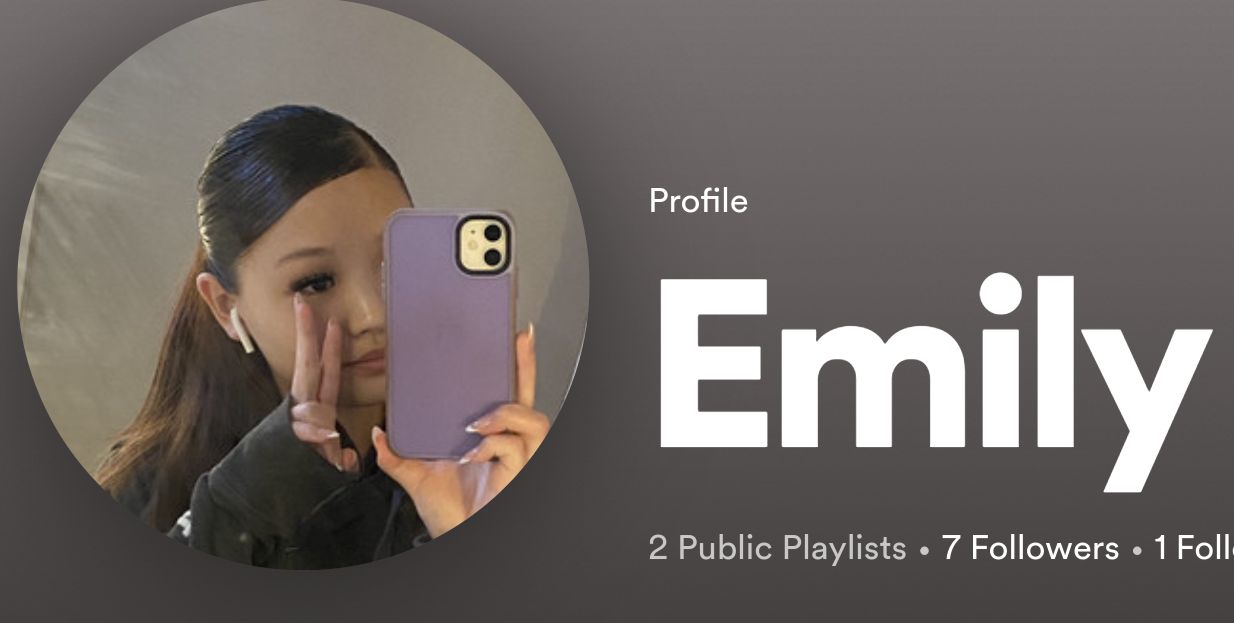Open the Following list link
Viewport: 1234px width, 623px height.
tap(1194, 548)
